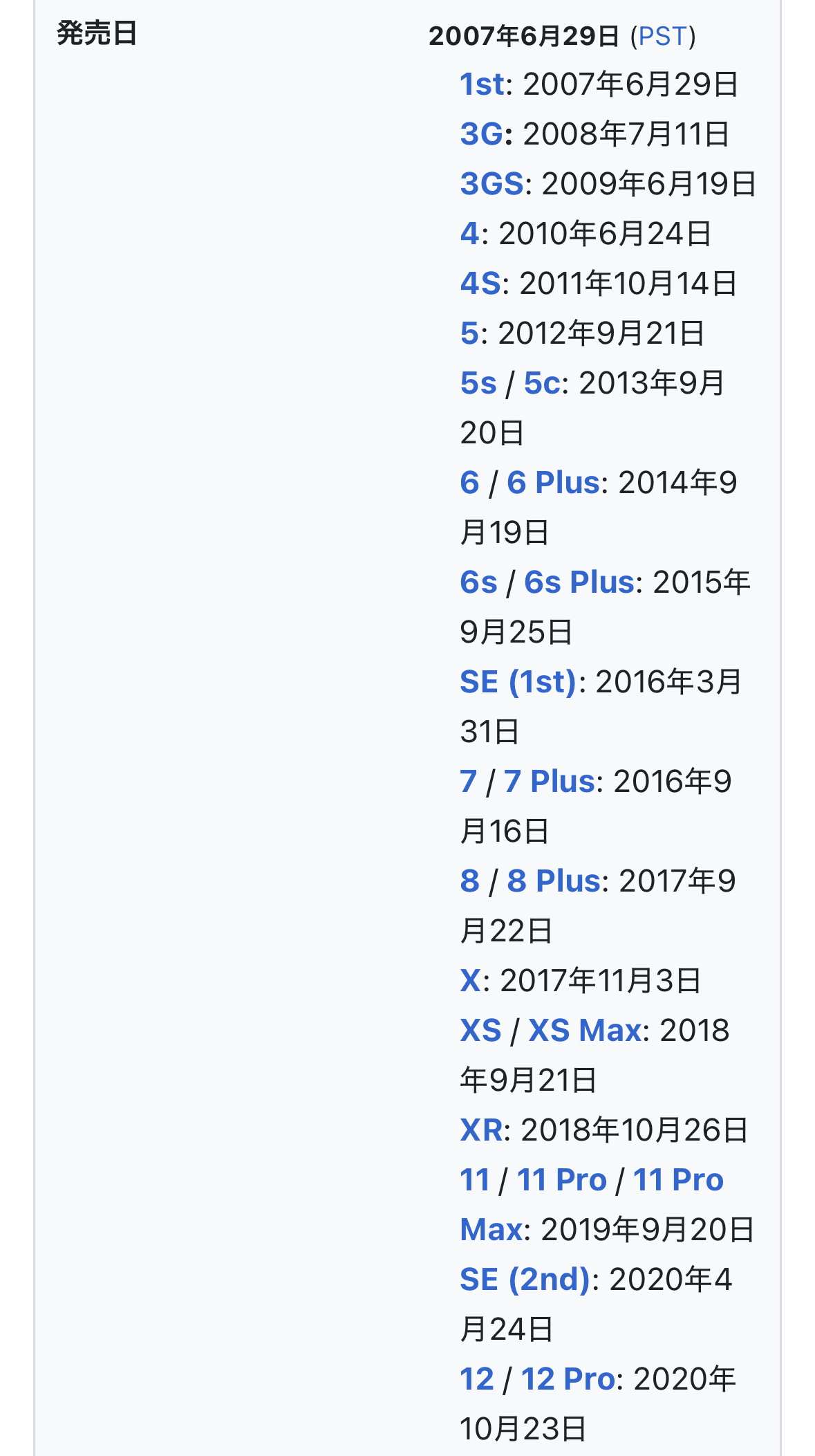
Task: Open the X model link
Action: 471,981
